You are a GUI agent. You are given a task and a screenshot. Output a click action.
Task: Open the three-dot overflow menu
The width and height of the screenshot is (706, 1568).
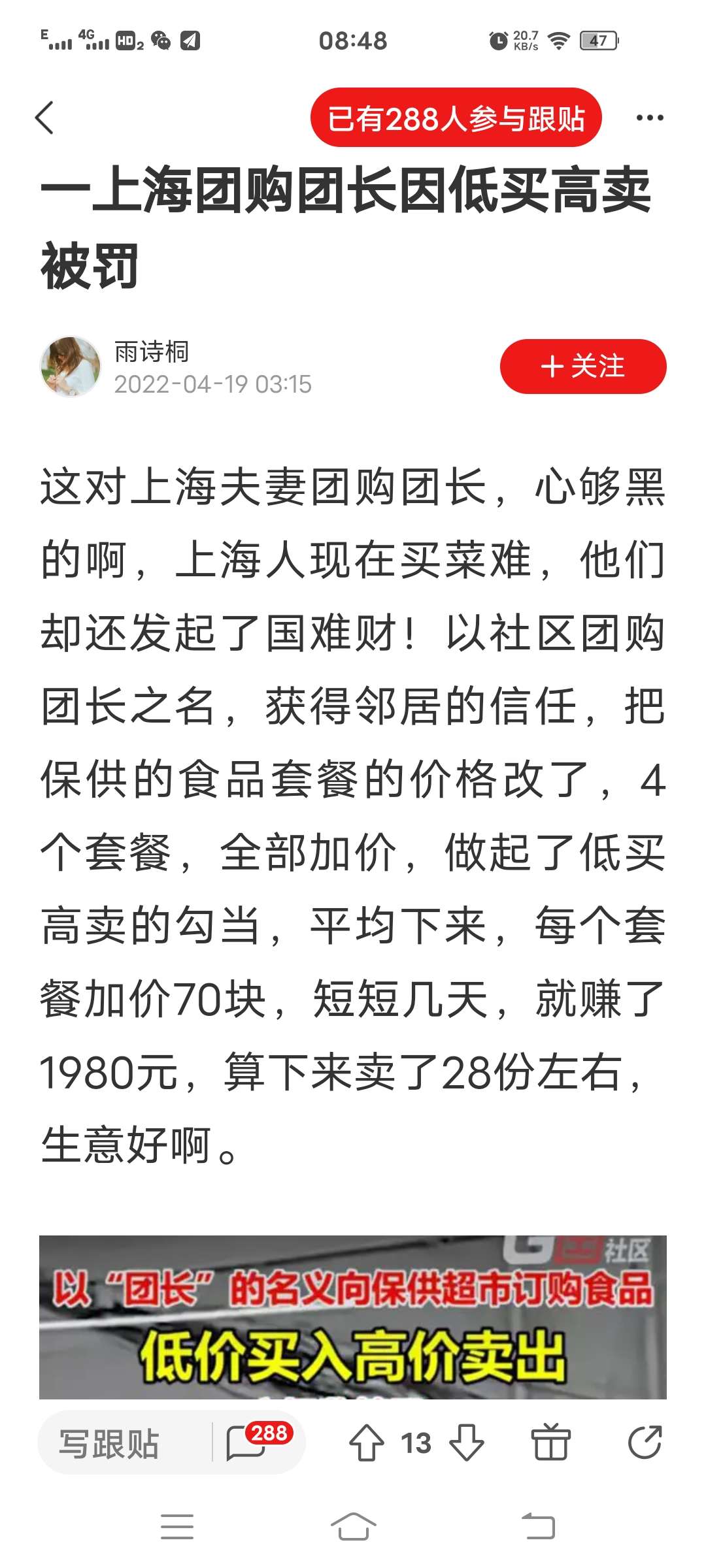click(650, 118)
